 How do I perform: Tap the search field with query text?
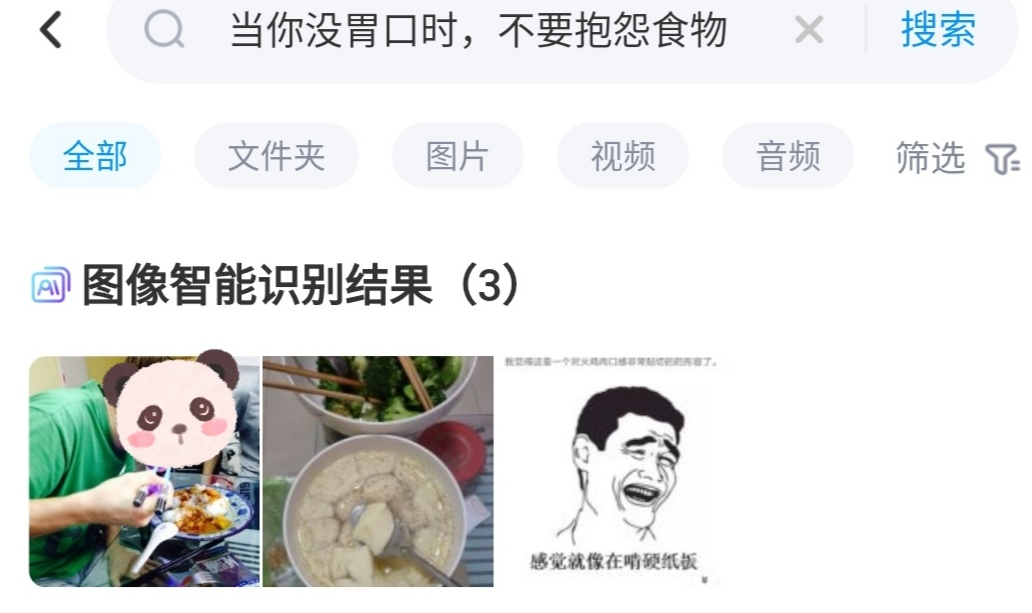(x=478, y=32)
